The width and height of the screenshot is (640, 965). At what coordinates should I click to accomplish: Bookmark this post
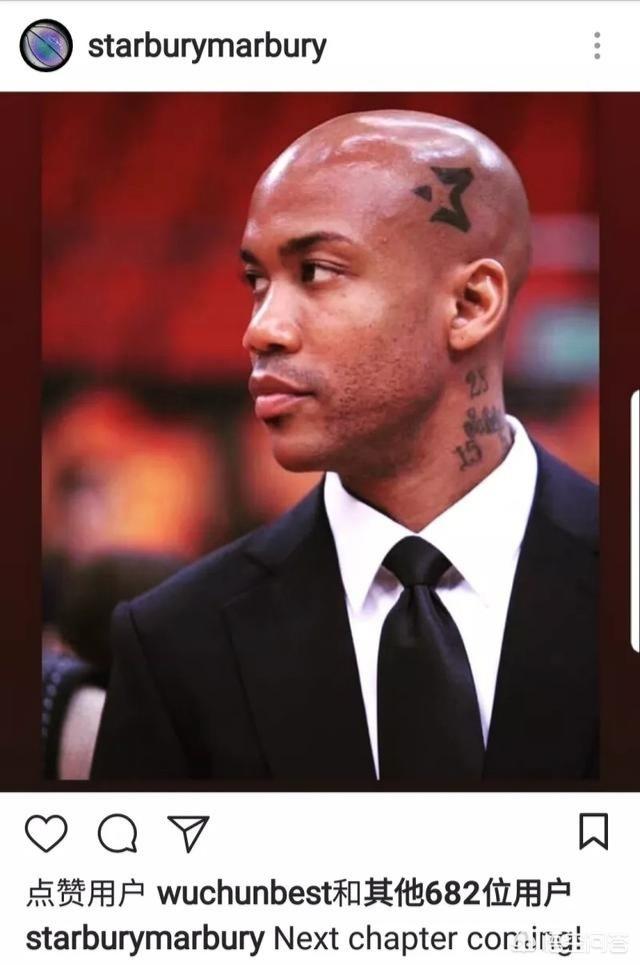593,831
